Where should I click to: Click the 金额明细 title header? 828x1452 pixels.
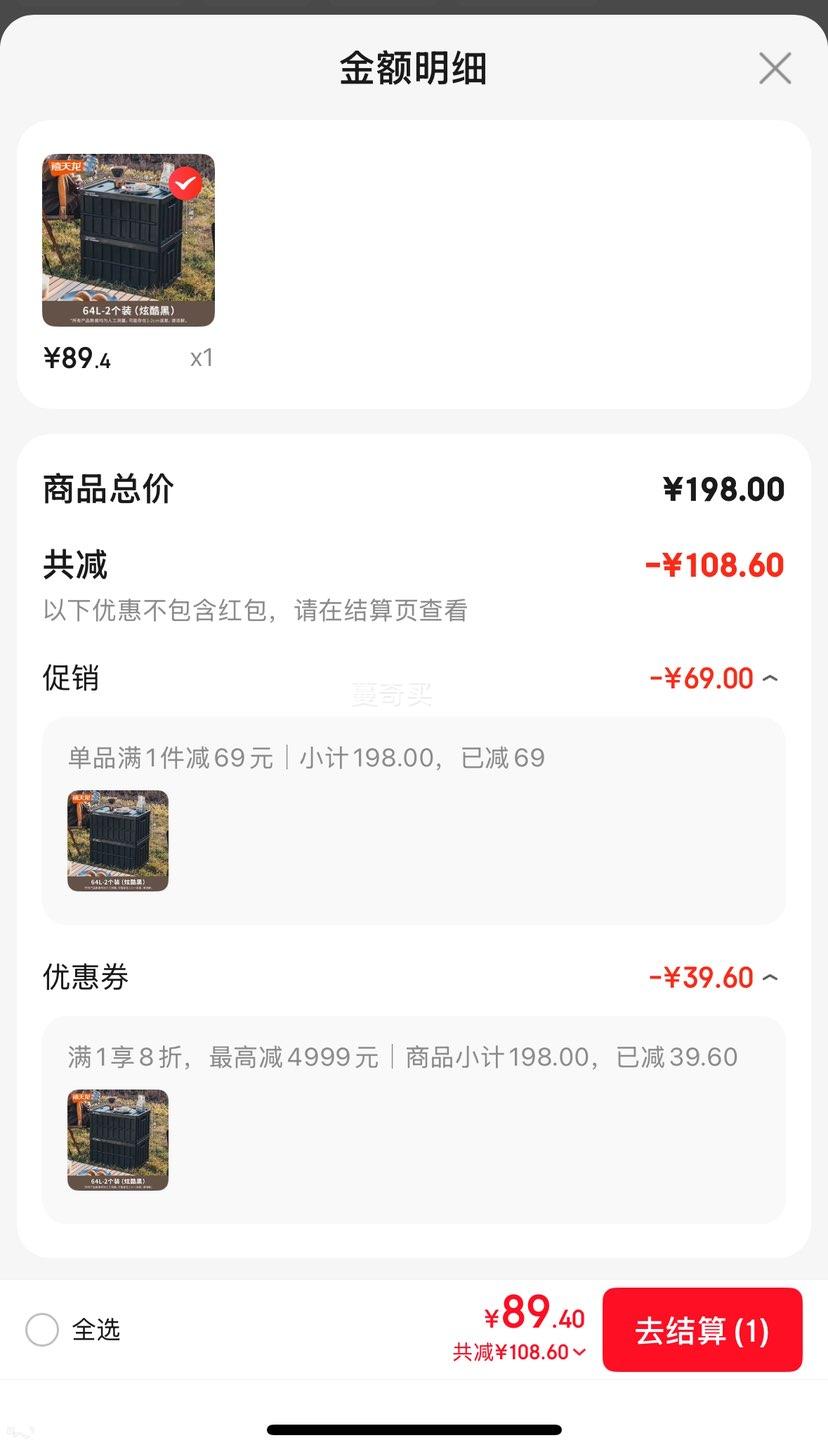click(413, 68)
